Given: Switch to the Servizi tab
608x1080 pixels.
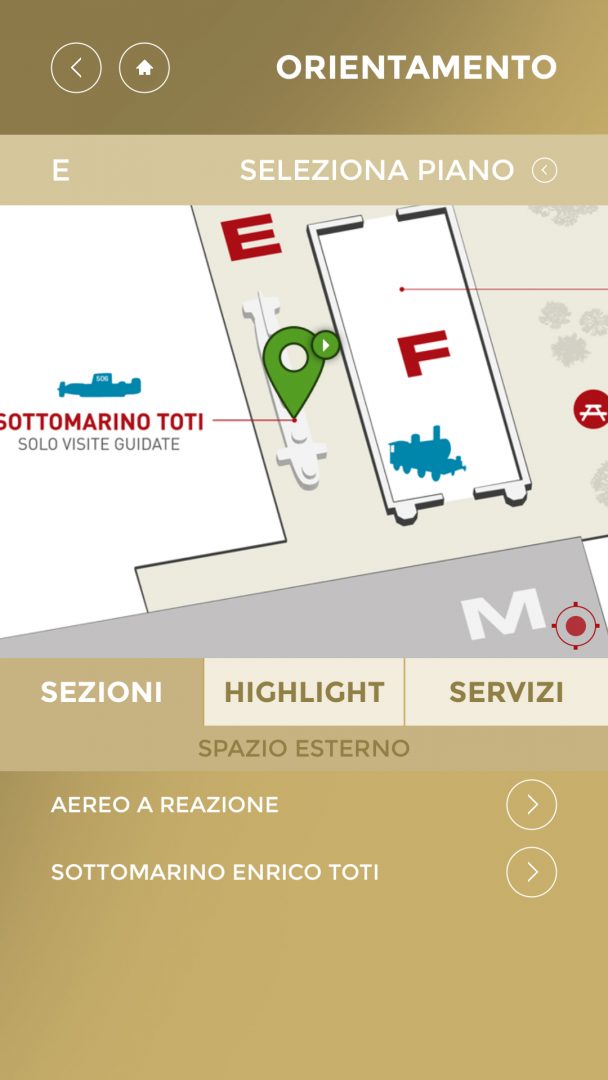Looking at the screenshot, I should coord(506,692).
